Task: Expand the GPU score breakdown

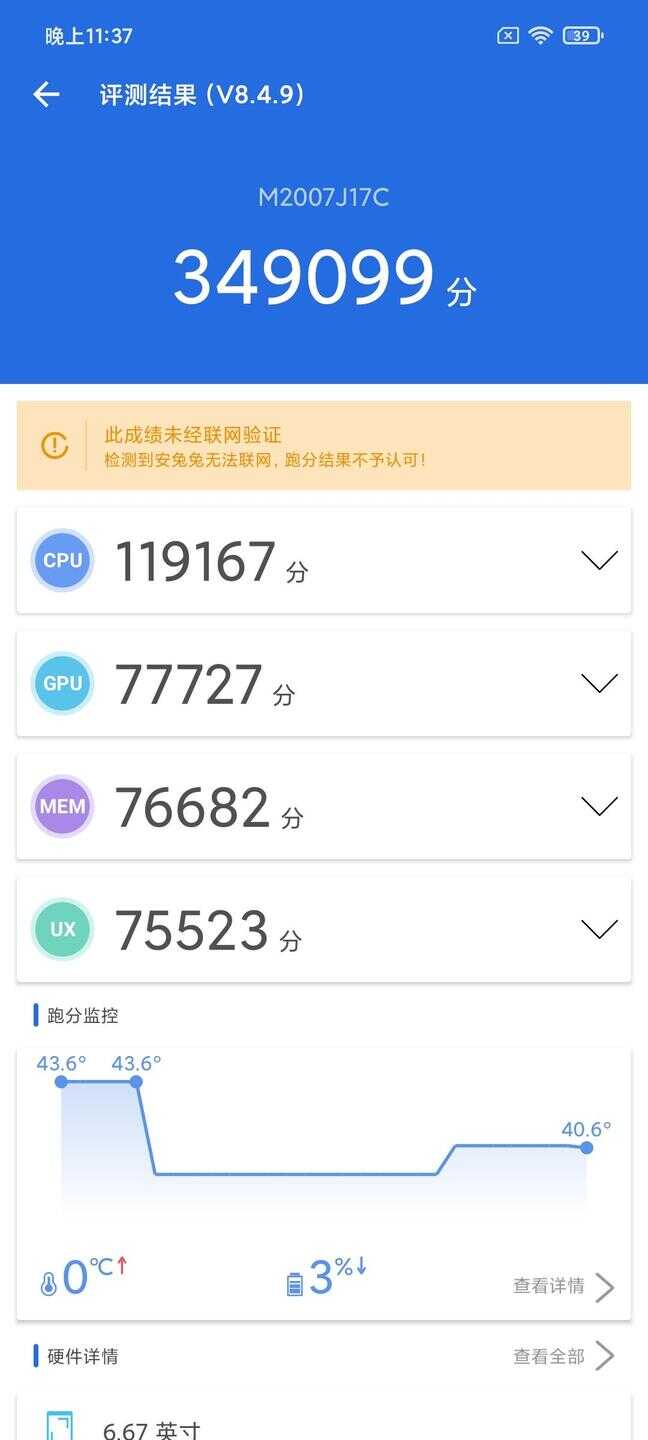Action: tap(599, 683)
